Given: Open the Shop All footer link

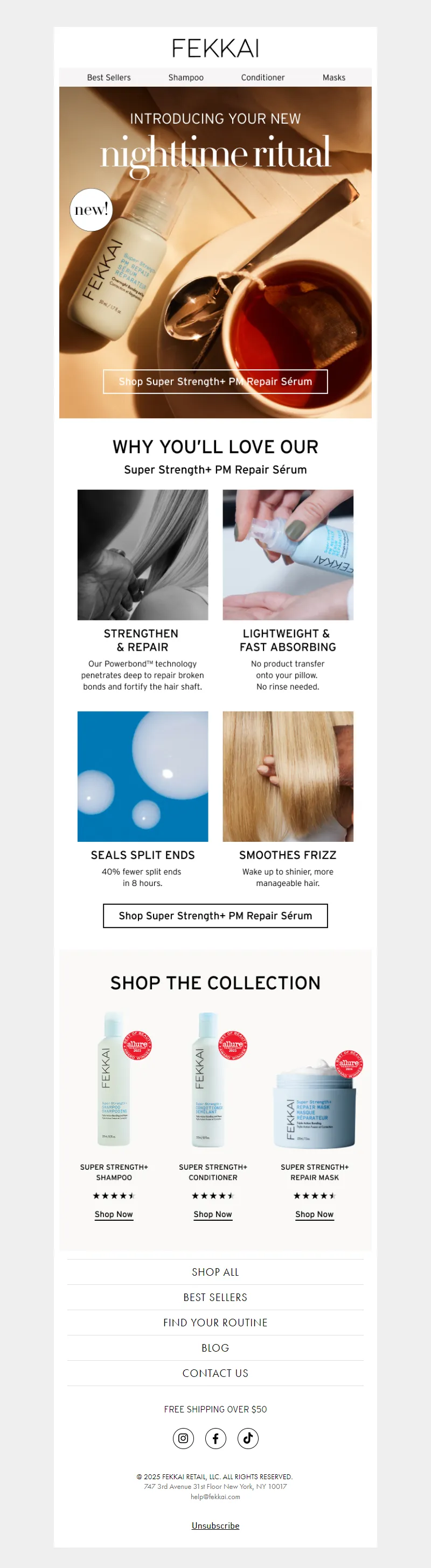Looking at the screenshot, I should pos(215,1271).
